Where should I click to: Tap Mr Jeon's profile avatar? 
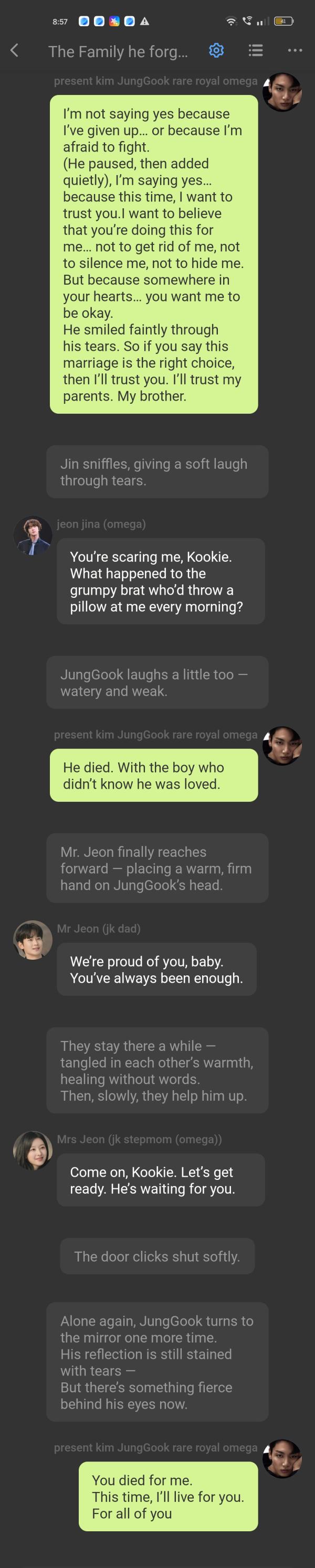tap(33, 940)
